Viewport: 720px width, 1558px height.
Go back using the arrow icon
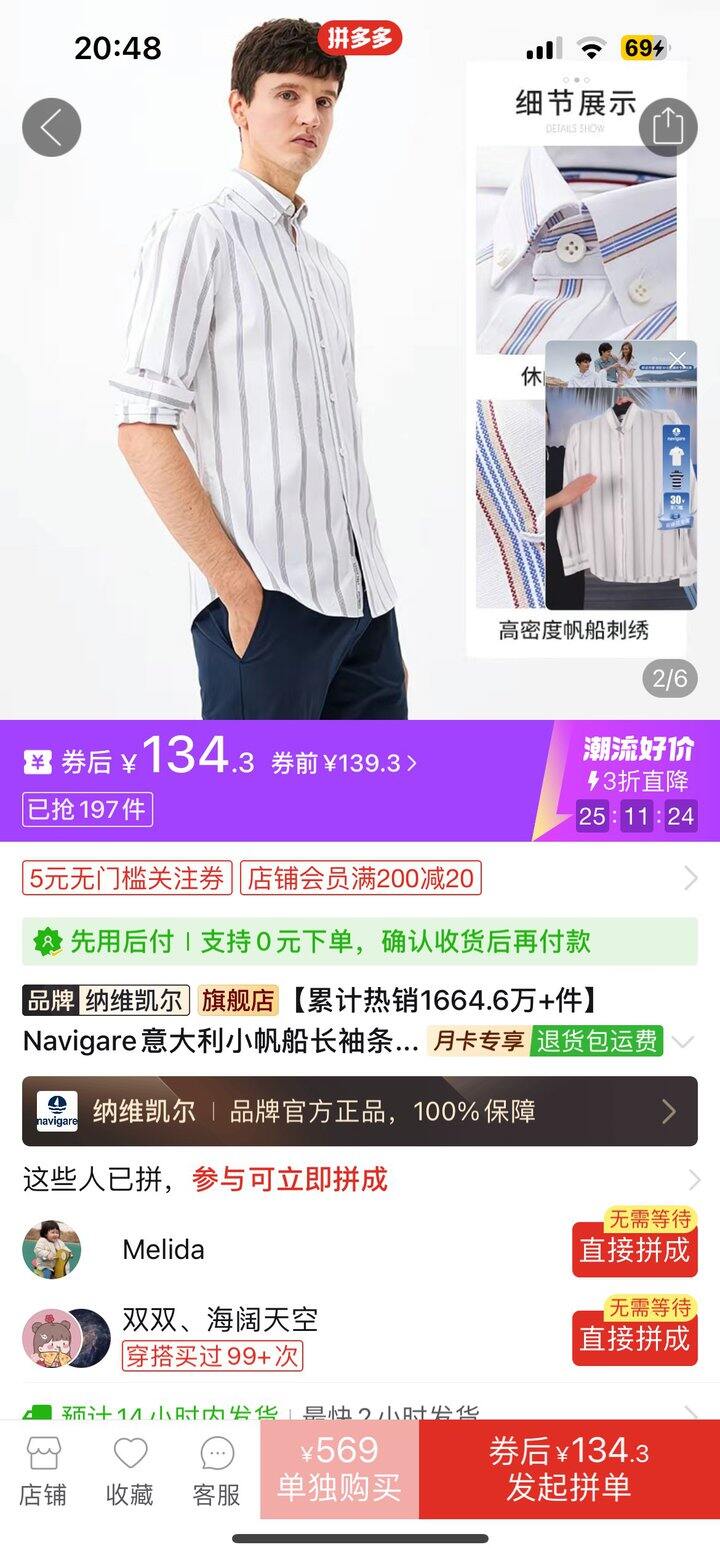coord(51,127)
